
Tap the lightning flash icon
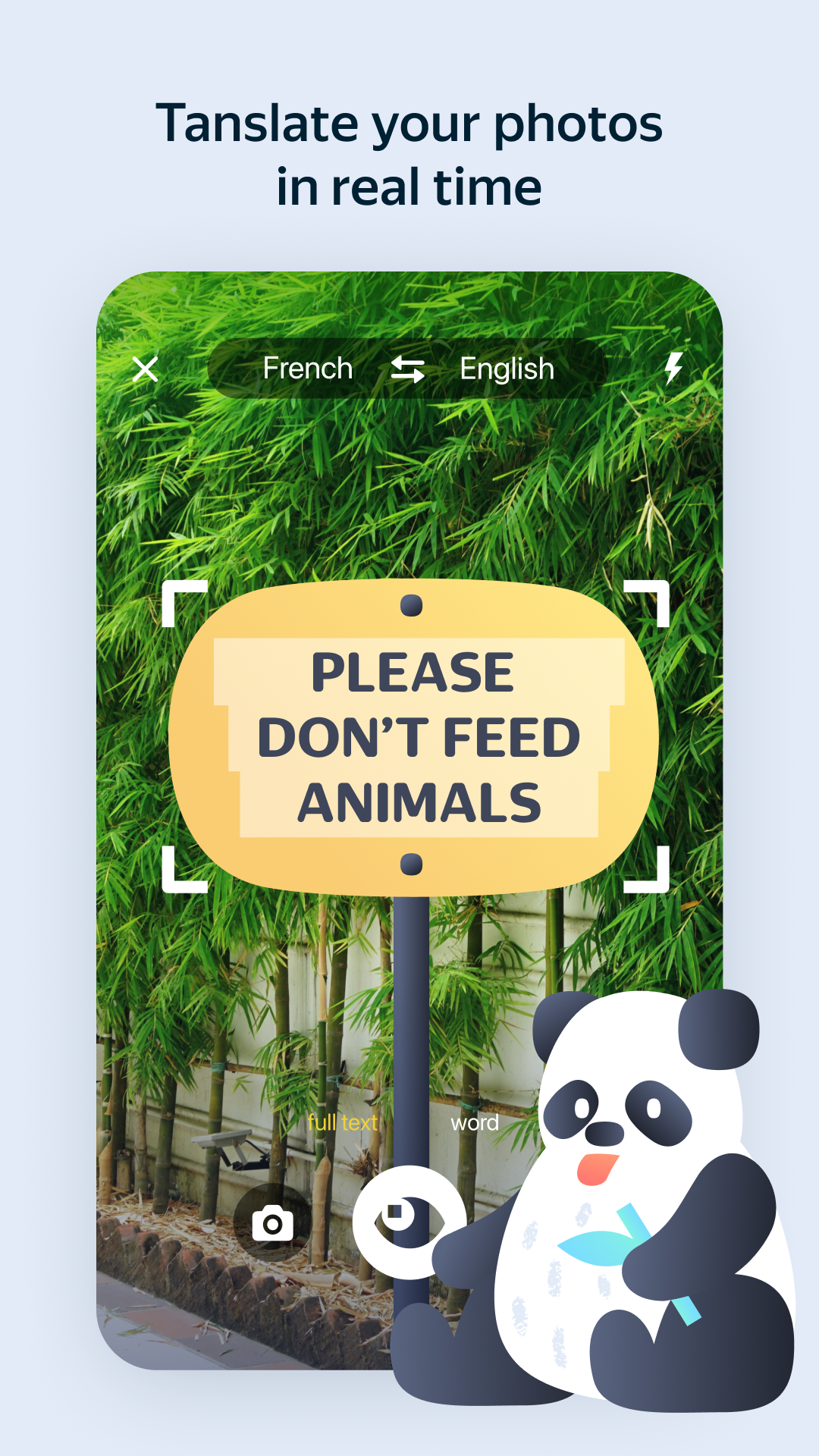point(672,369)
